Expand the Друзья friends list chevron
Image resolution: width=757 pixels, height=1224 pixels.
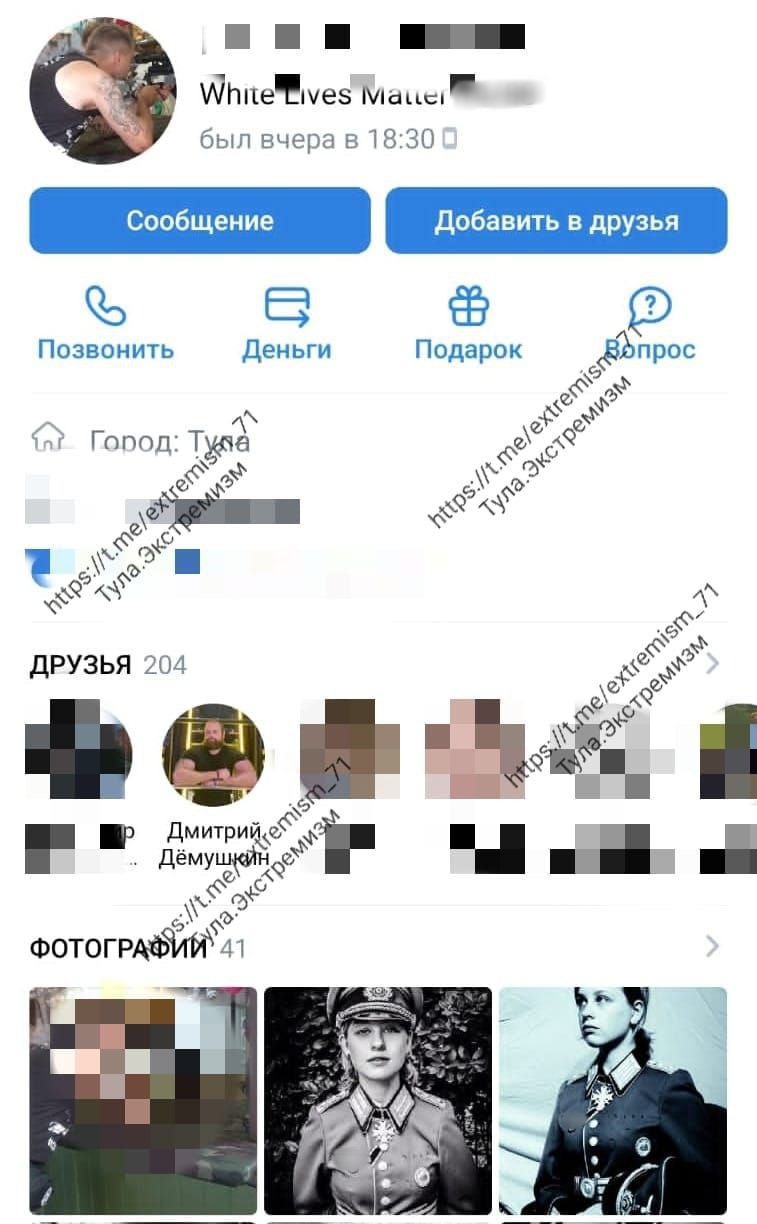tap(712, 664)
